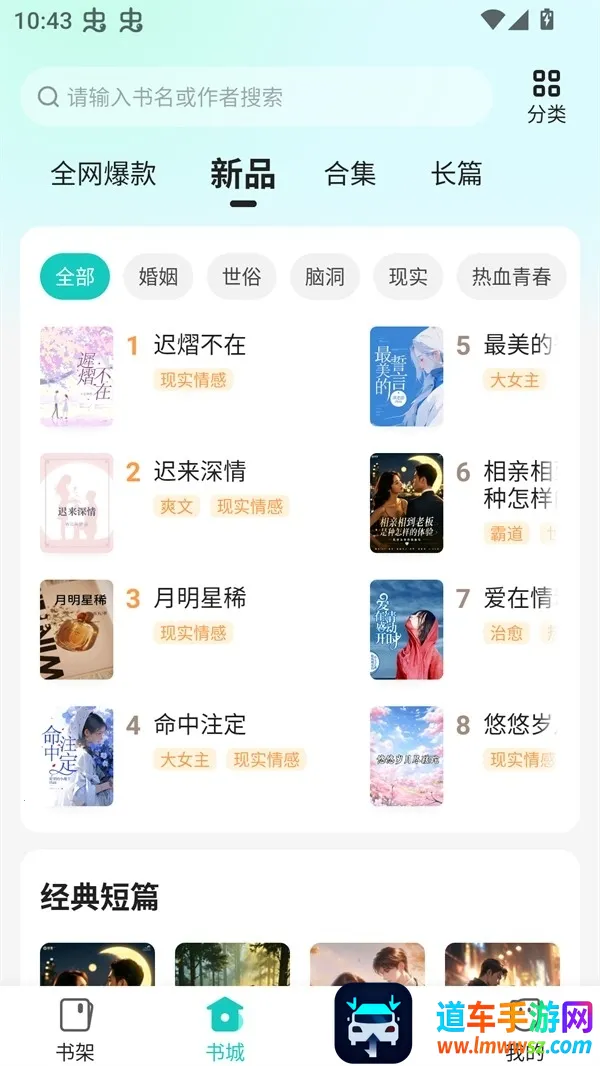View the book 月明星稀
Screen dimensions: 600x1066
tap(199, 599)
